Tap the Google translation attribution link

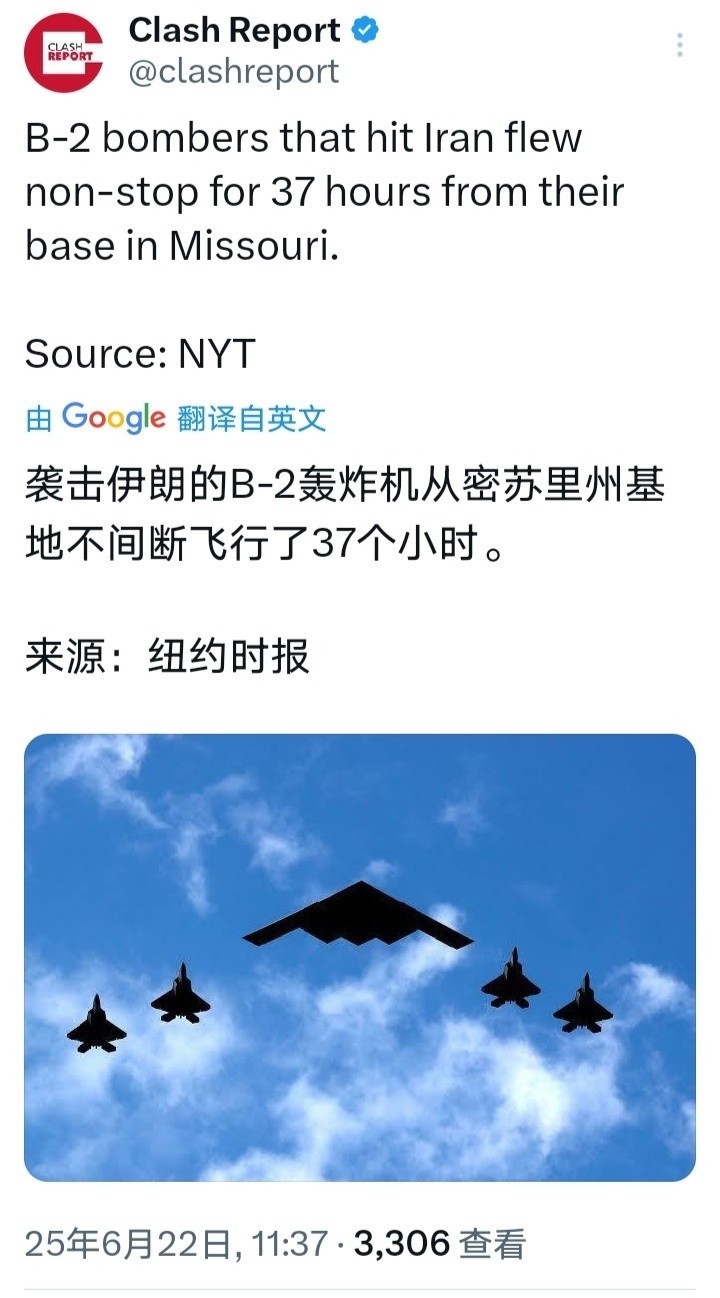point(176,418)
